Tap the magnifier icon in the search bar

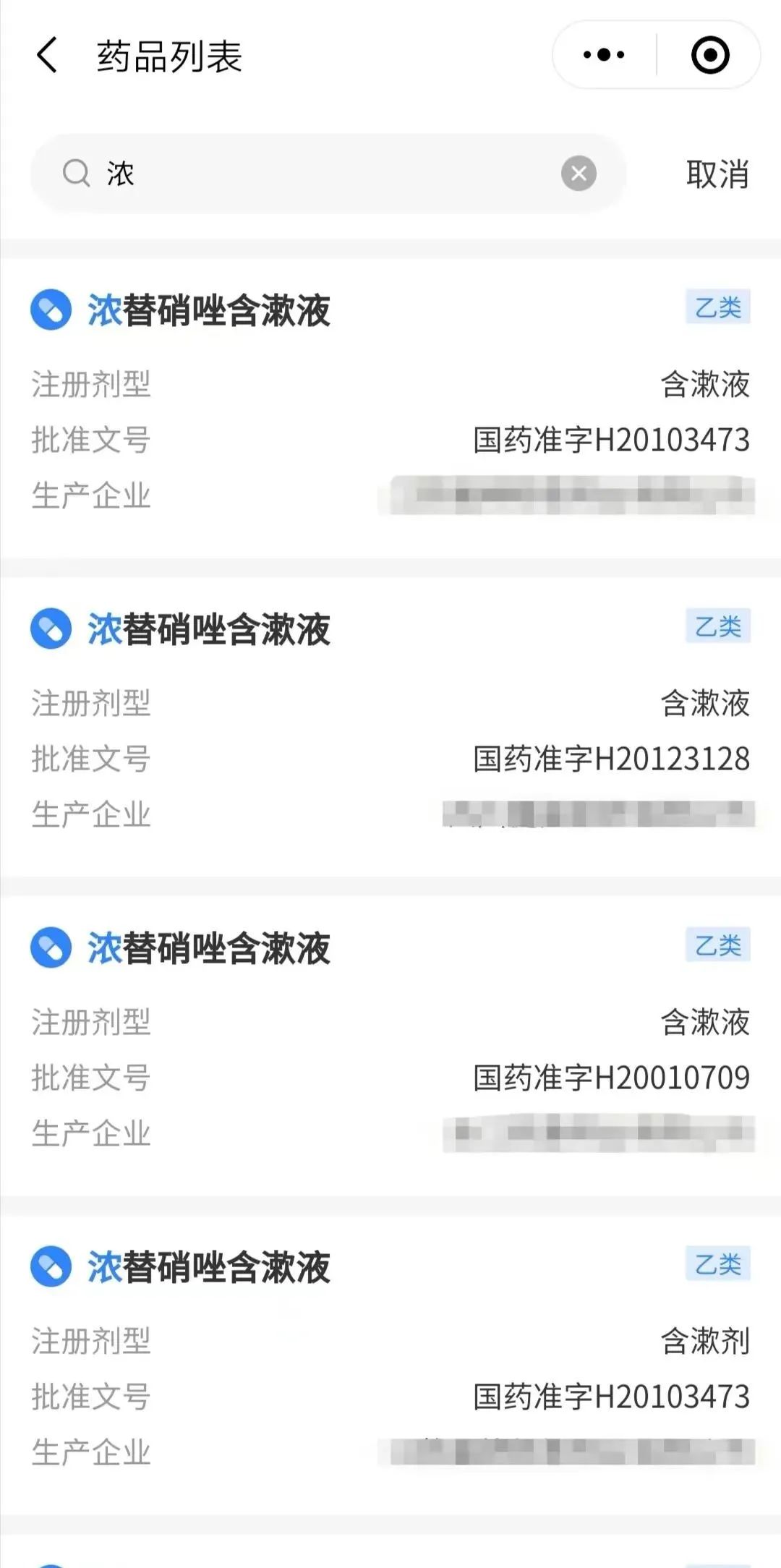75,174
